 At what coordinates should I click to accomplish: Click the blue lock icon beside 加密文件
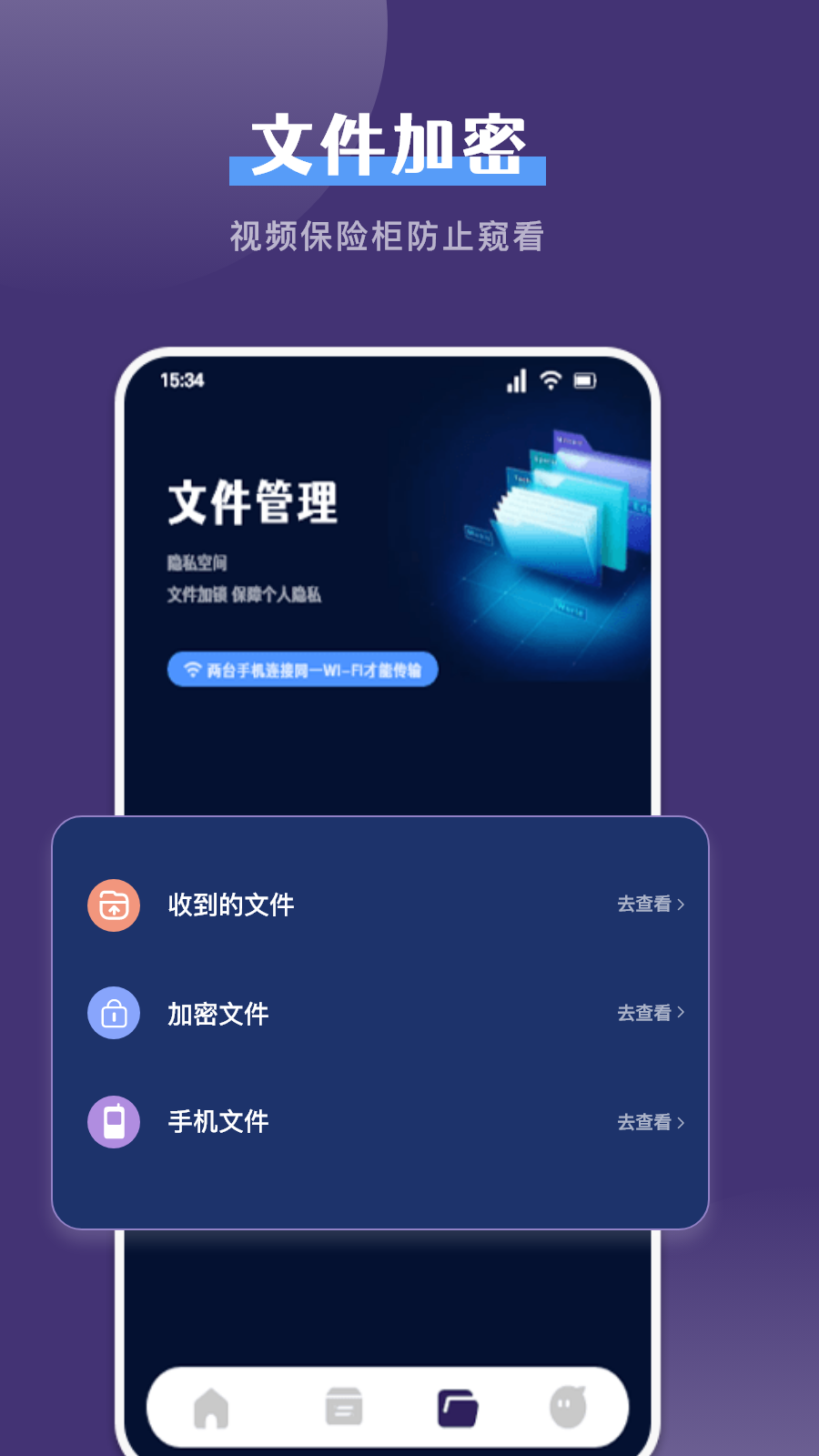tap(113, 1013)
